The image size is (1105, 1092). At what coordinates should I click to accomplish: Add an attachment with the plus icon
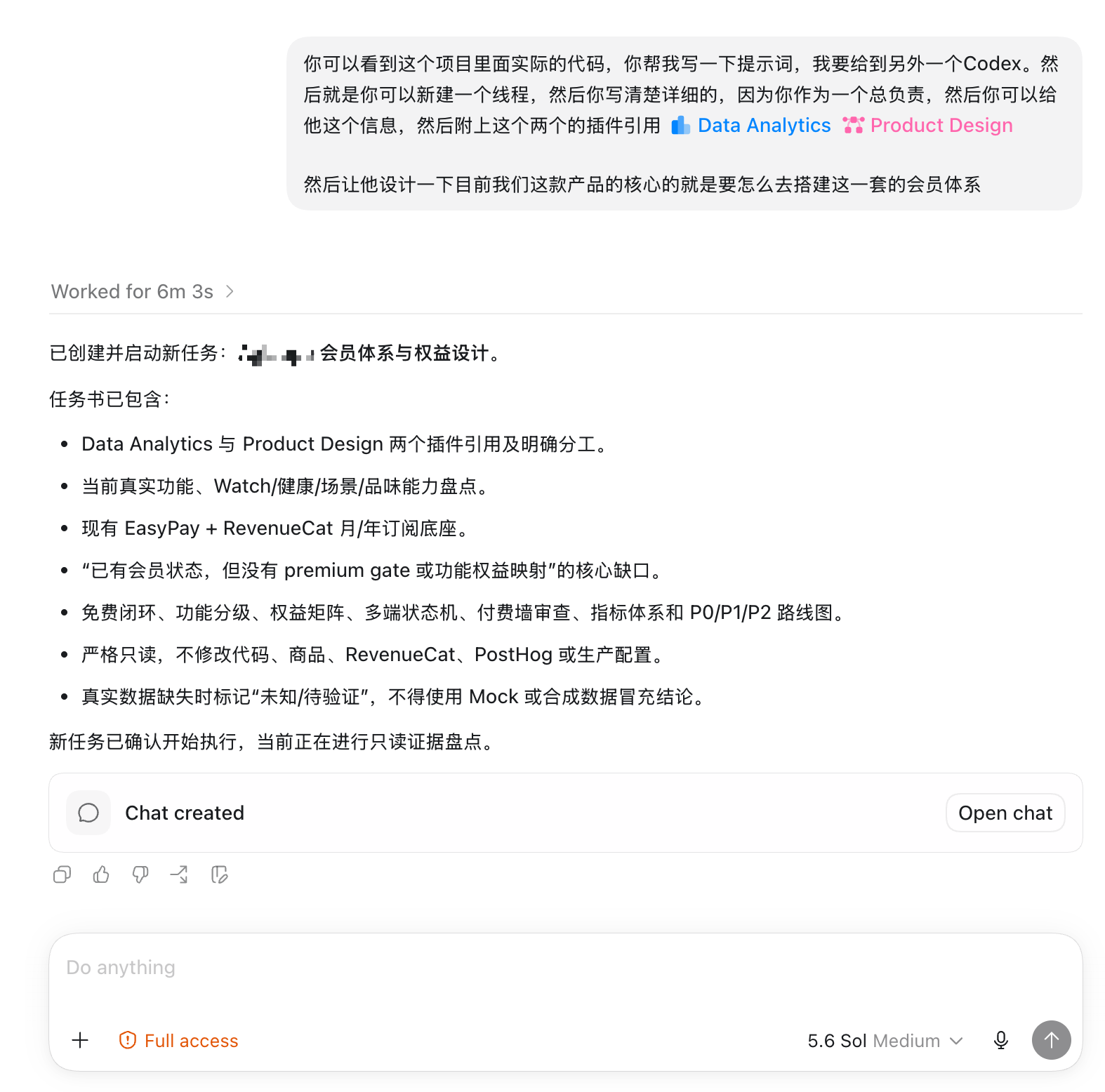point(81,1040)
